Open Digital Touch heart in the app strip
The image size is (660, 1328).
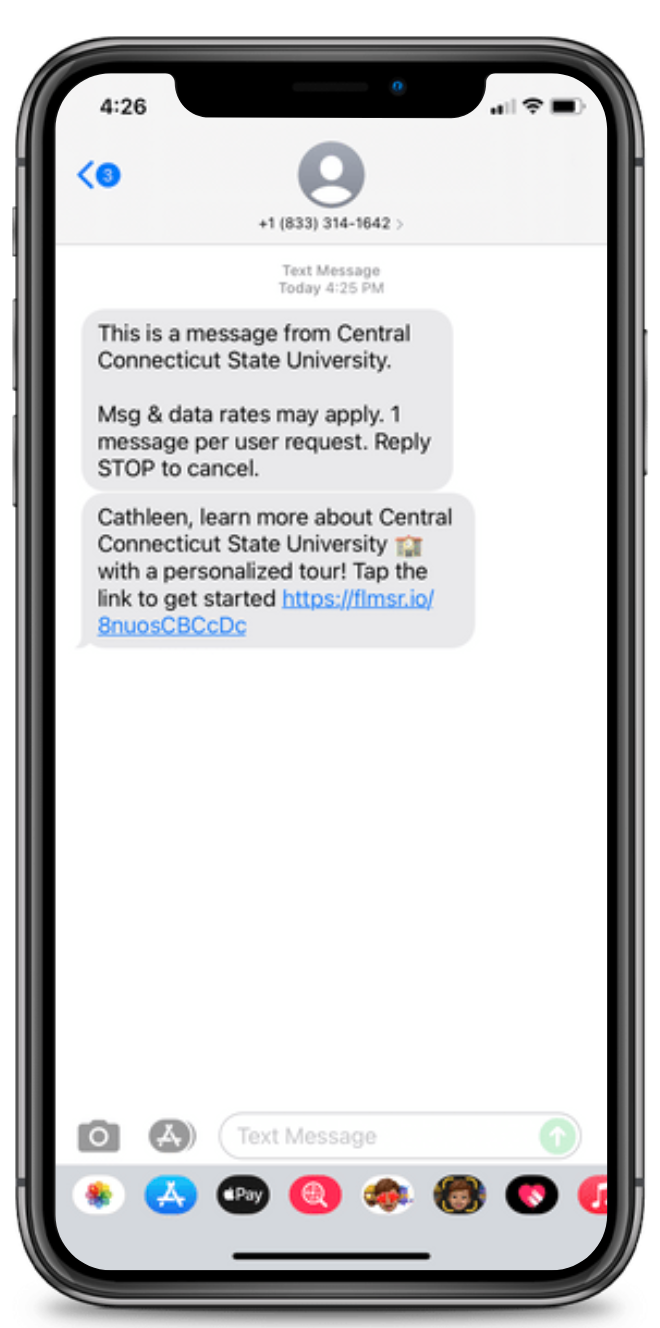(531, 1195)
